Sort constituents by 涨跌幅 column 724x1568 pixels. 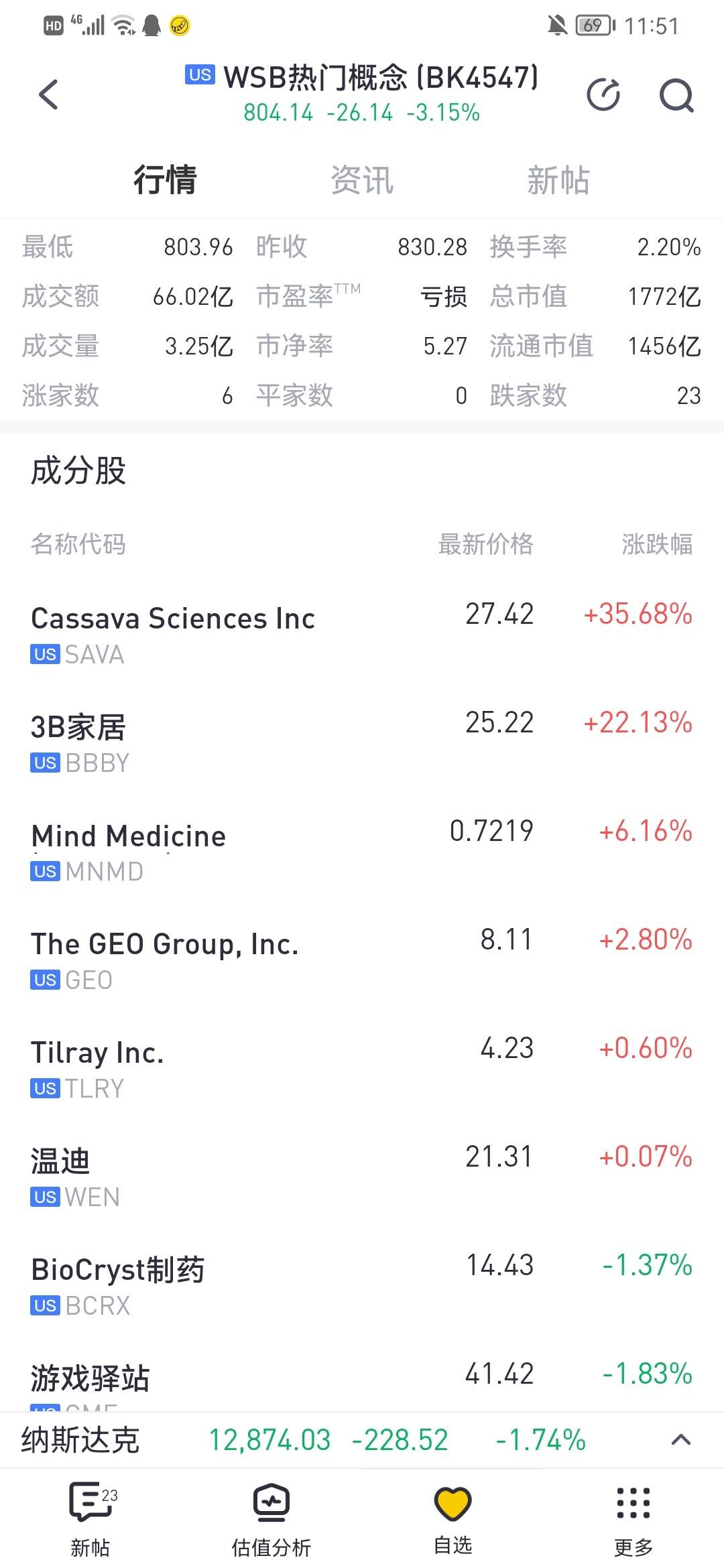pyautogui.click(x=657, y=544)
